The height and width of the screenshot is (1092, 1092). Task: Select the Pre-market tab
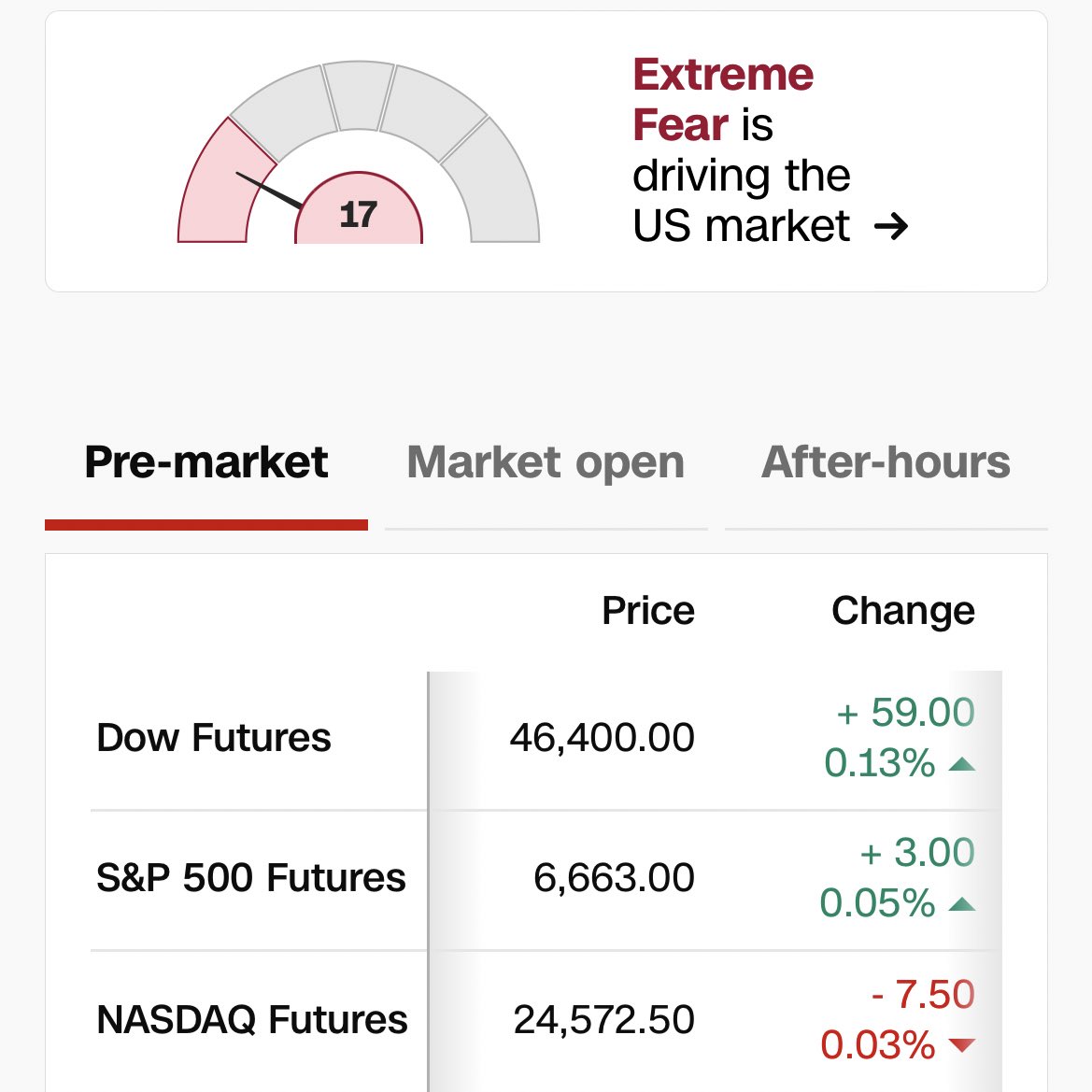tap(206, 463)
